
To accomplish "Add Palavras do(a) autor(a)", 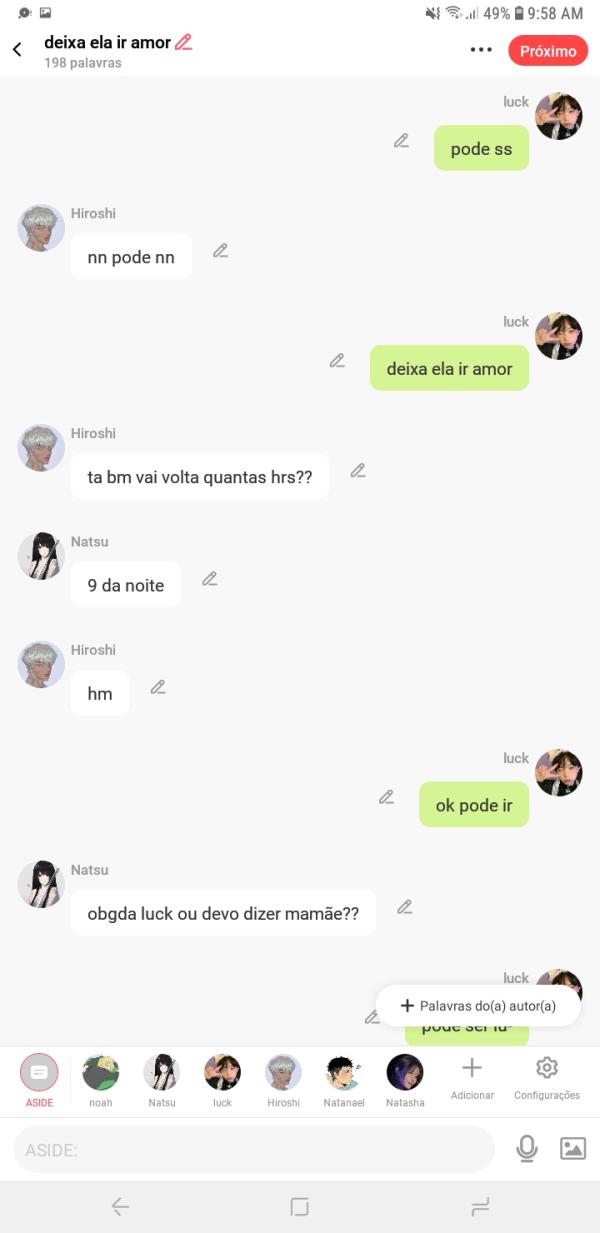I will [x=478, y=1006].
